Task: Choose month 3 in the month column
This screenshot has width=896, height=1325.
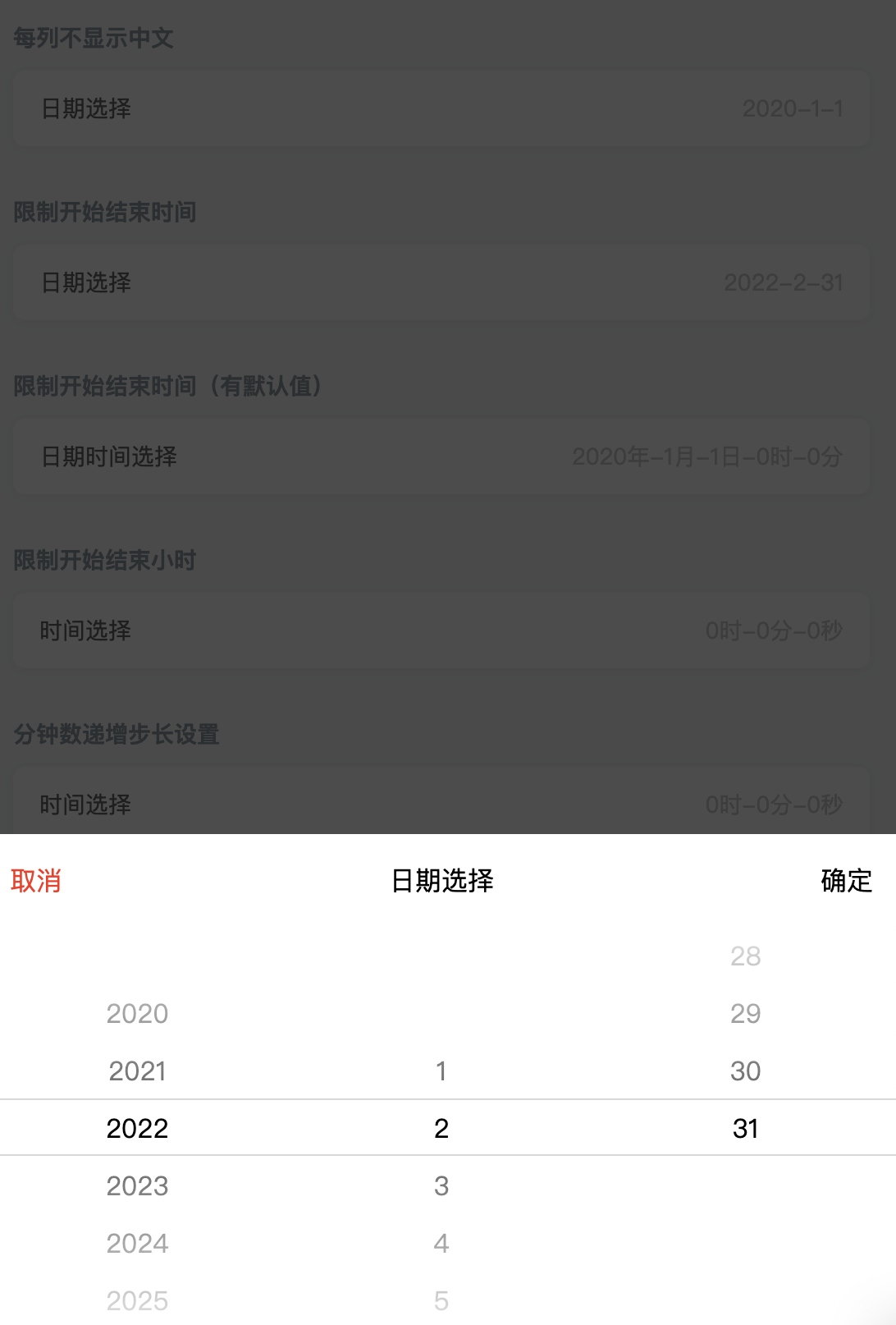Action: [441, 1185]
